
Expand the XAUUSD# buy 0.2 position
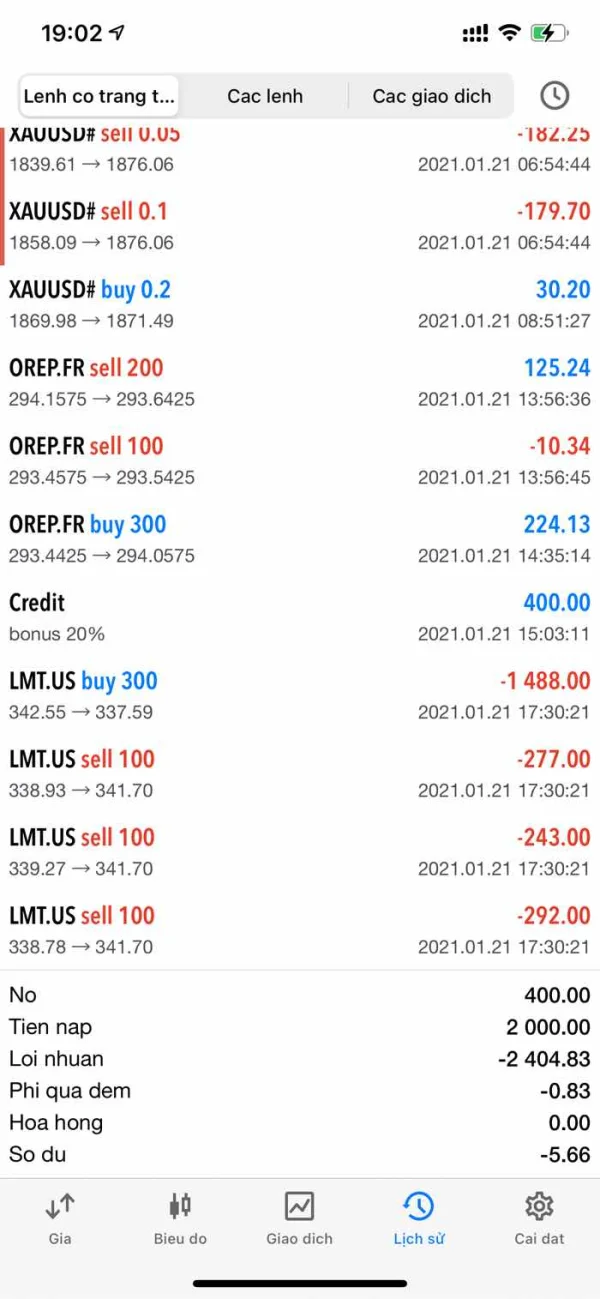300,304
